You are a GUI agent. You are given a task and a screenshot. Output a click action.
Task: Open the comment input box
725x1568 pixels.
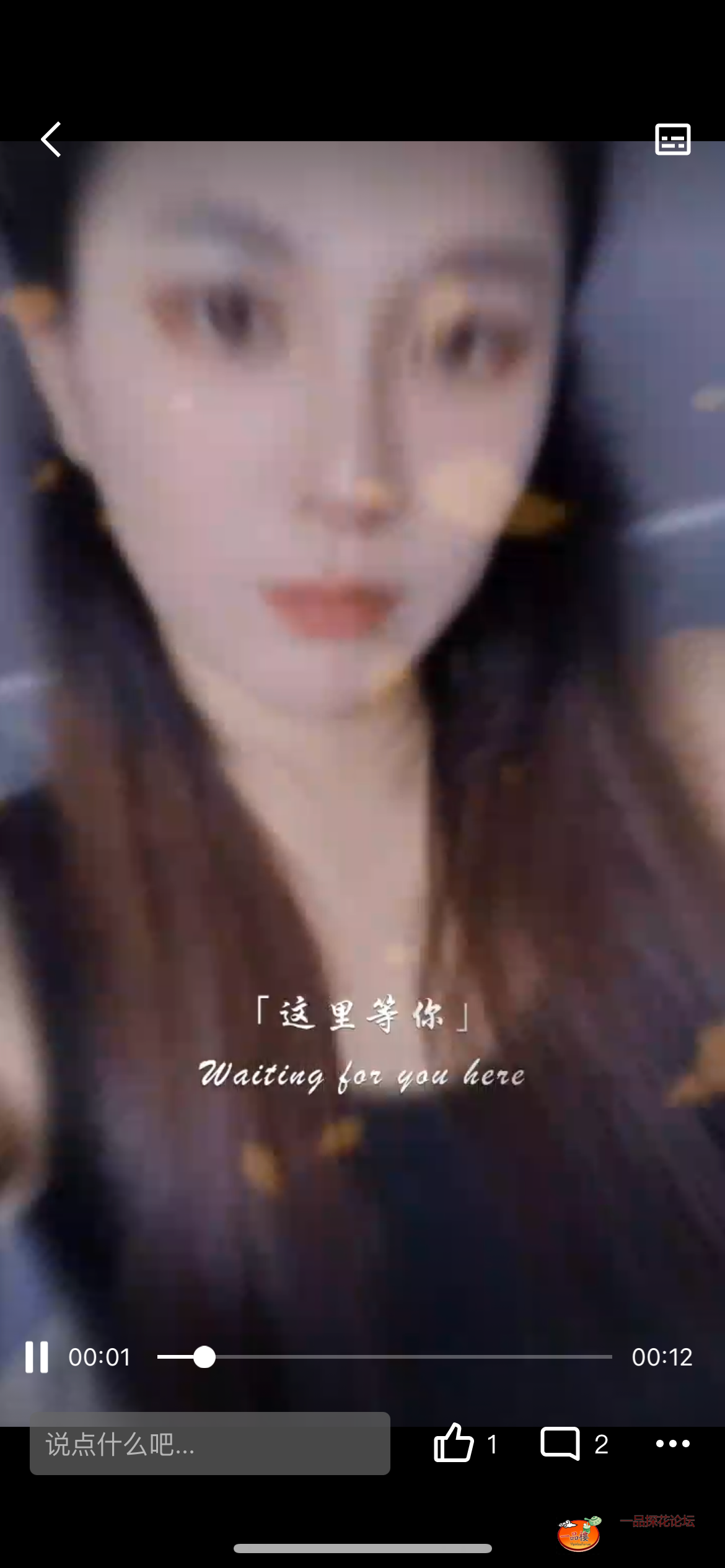(x=209, y=1444)
